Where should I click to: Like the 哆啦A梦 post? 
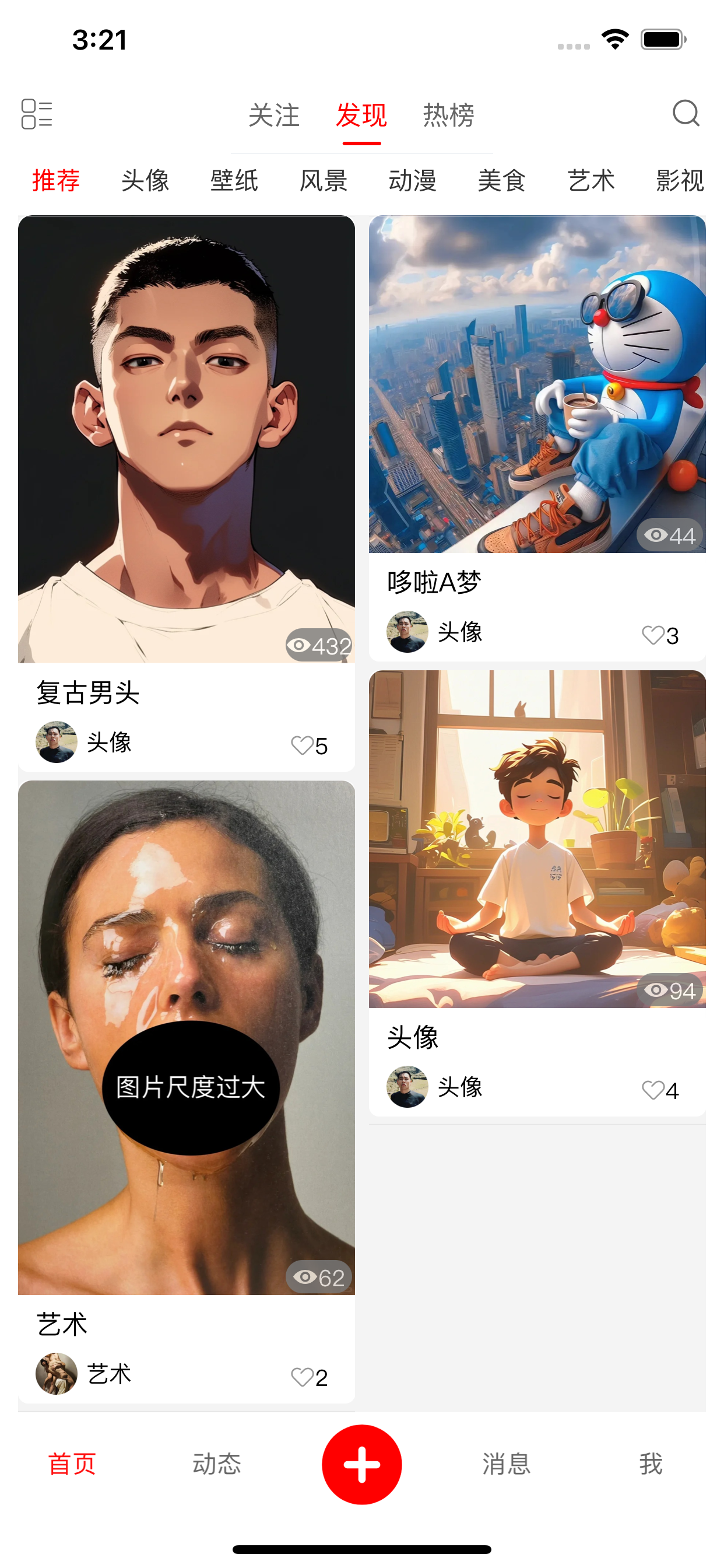coord(653,635)
